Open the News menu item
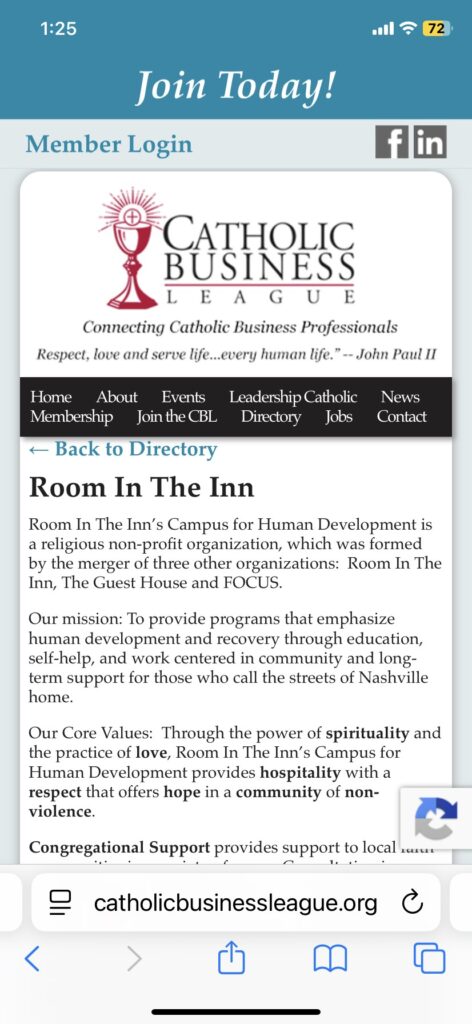The image size is (472, 1024). tap(400, 397)
